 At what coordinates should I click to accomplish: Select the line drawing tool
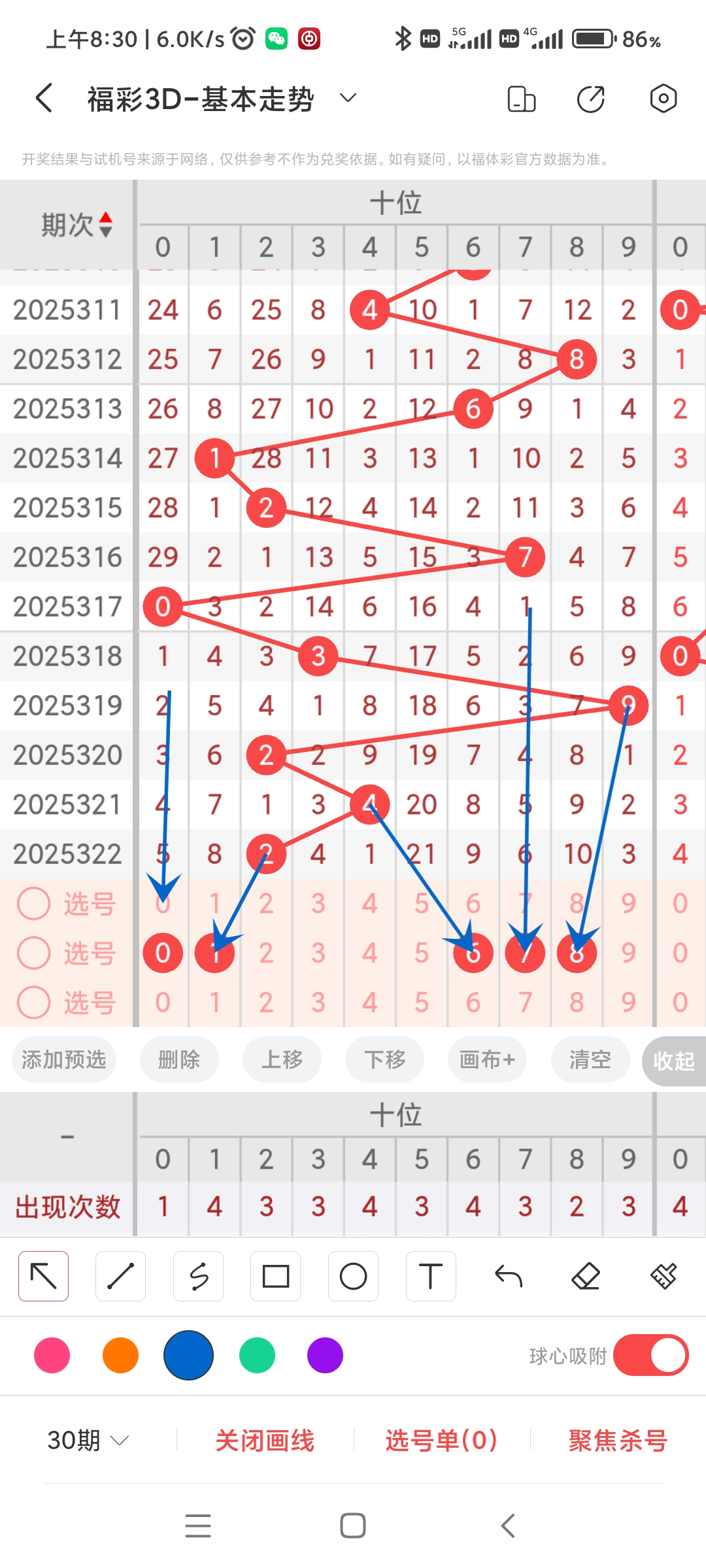click(120, 1275)
